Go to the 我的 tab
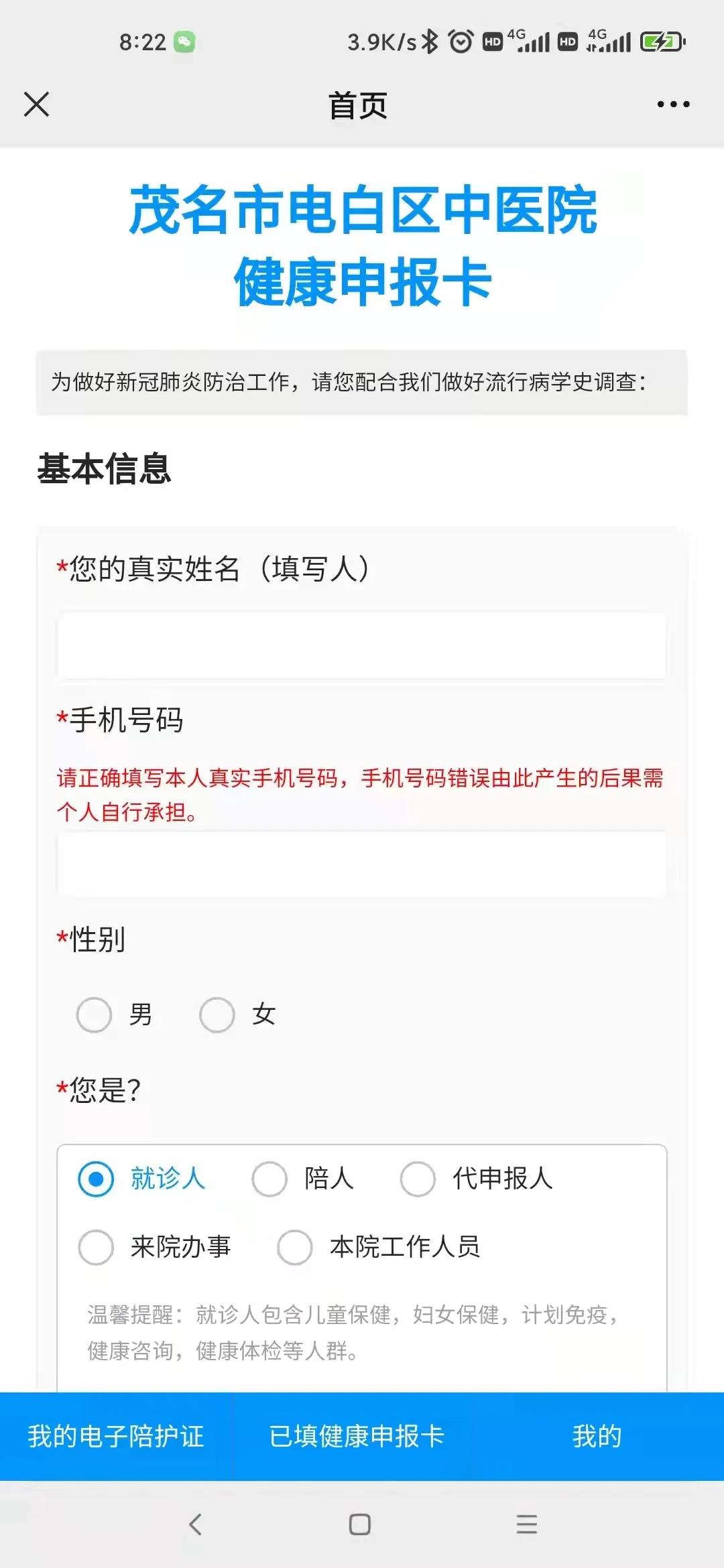 (597, 1437)
